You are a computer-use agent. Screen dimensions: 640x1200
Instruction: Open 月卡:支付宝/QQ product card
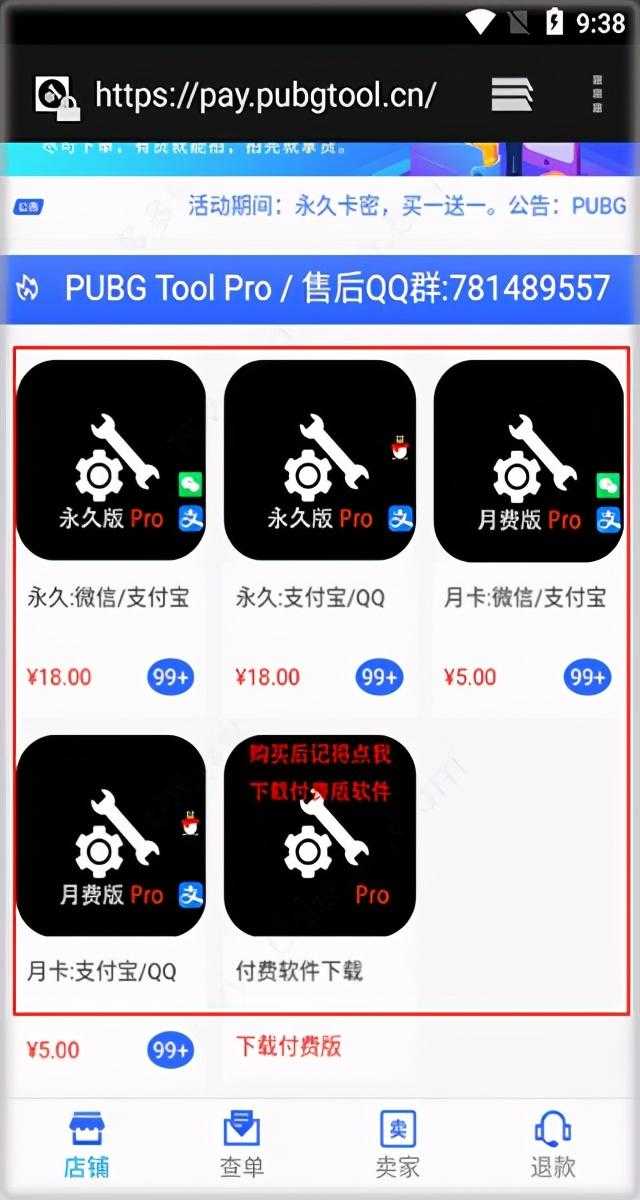111,836
